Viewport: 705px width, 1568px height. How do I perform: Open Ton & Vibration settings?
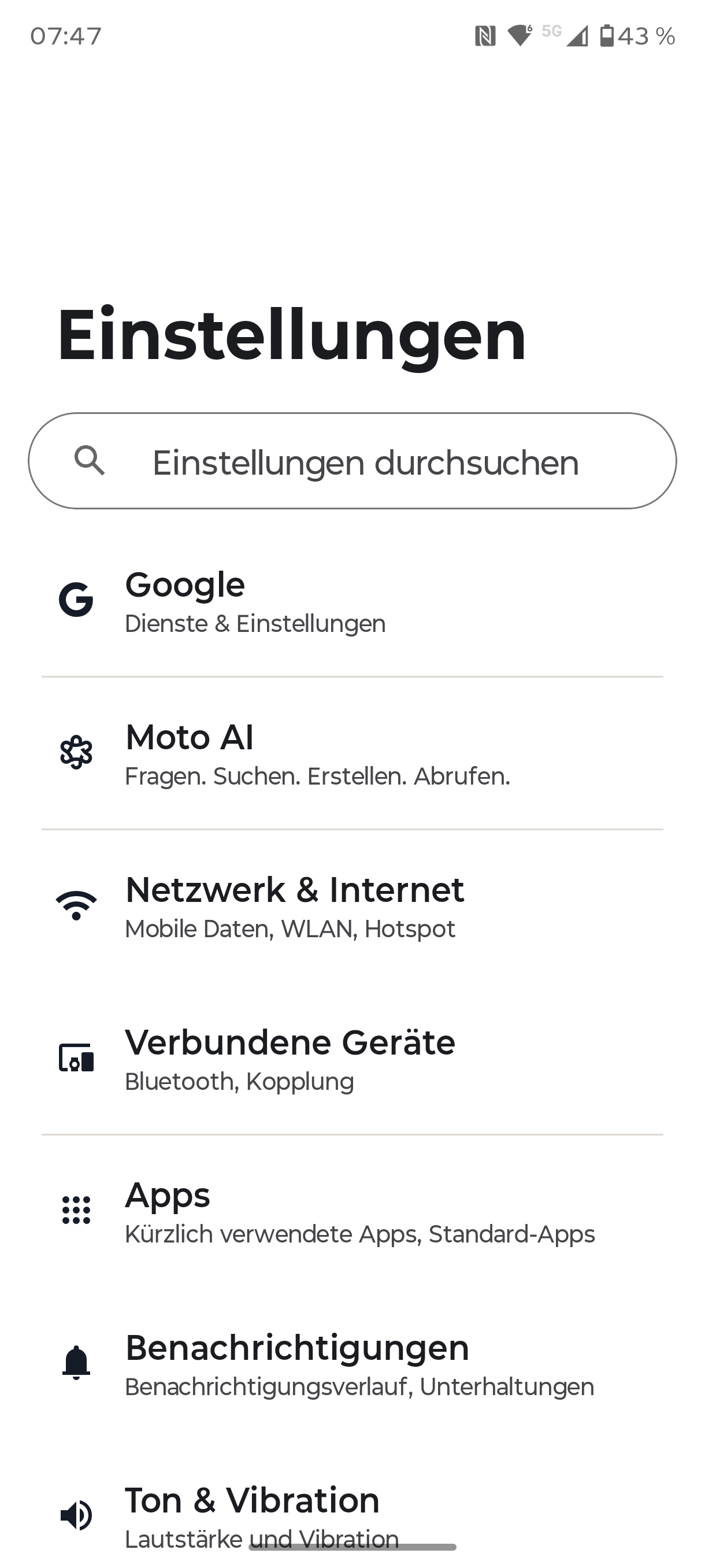pyautogui.click(x=352, y=1510)
